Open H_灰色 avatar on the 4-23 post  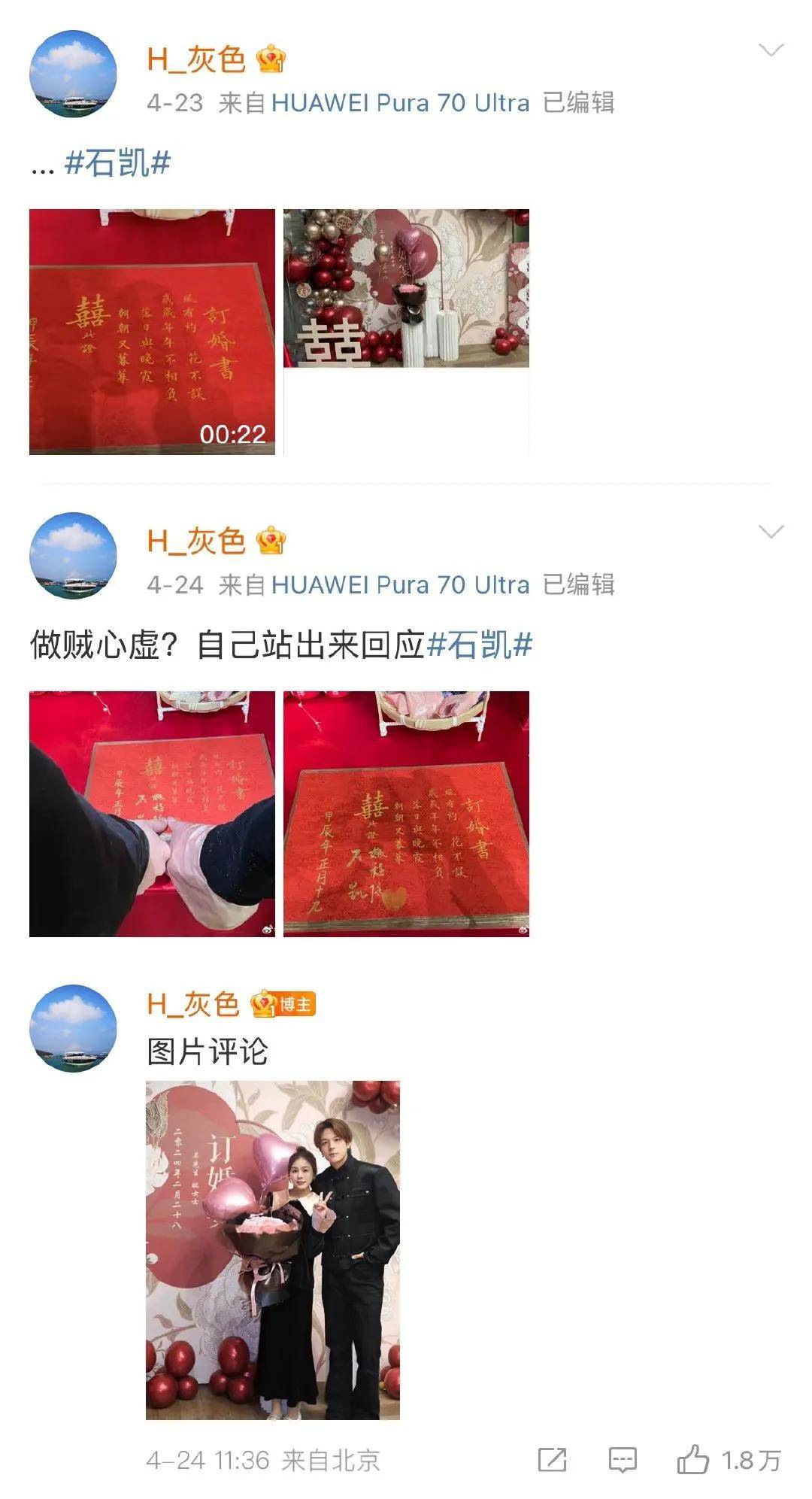73,73
